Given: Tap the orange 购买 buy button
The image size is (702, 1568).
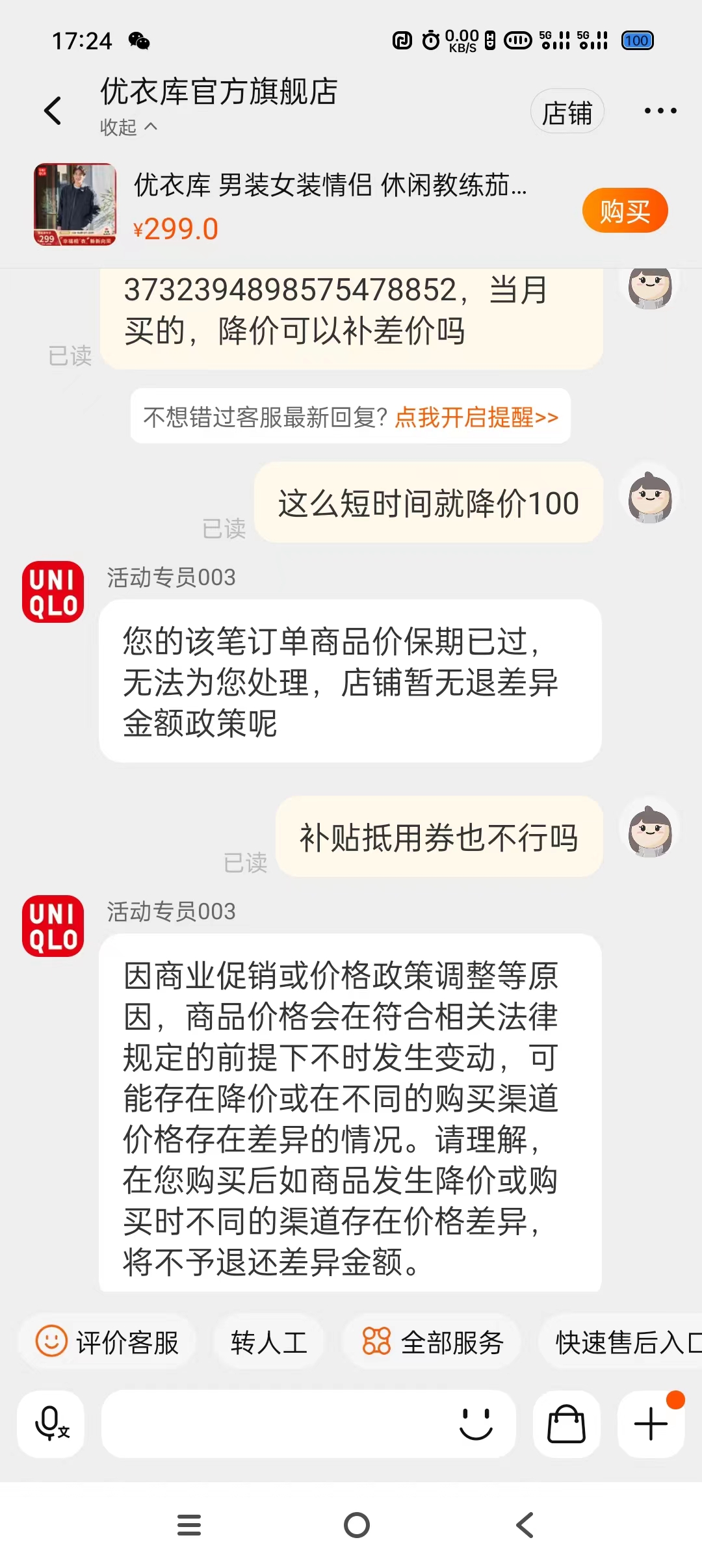Looking at the screenshot, I should point(624,211).
